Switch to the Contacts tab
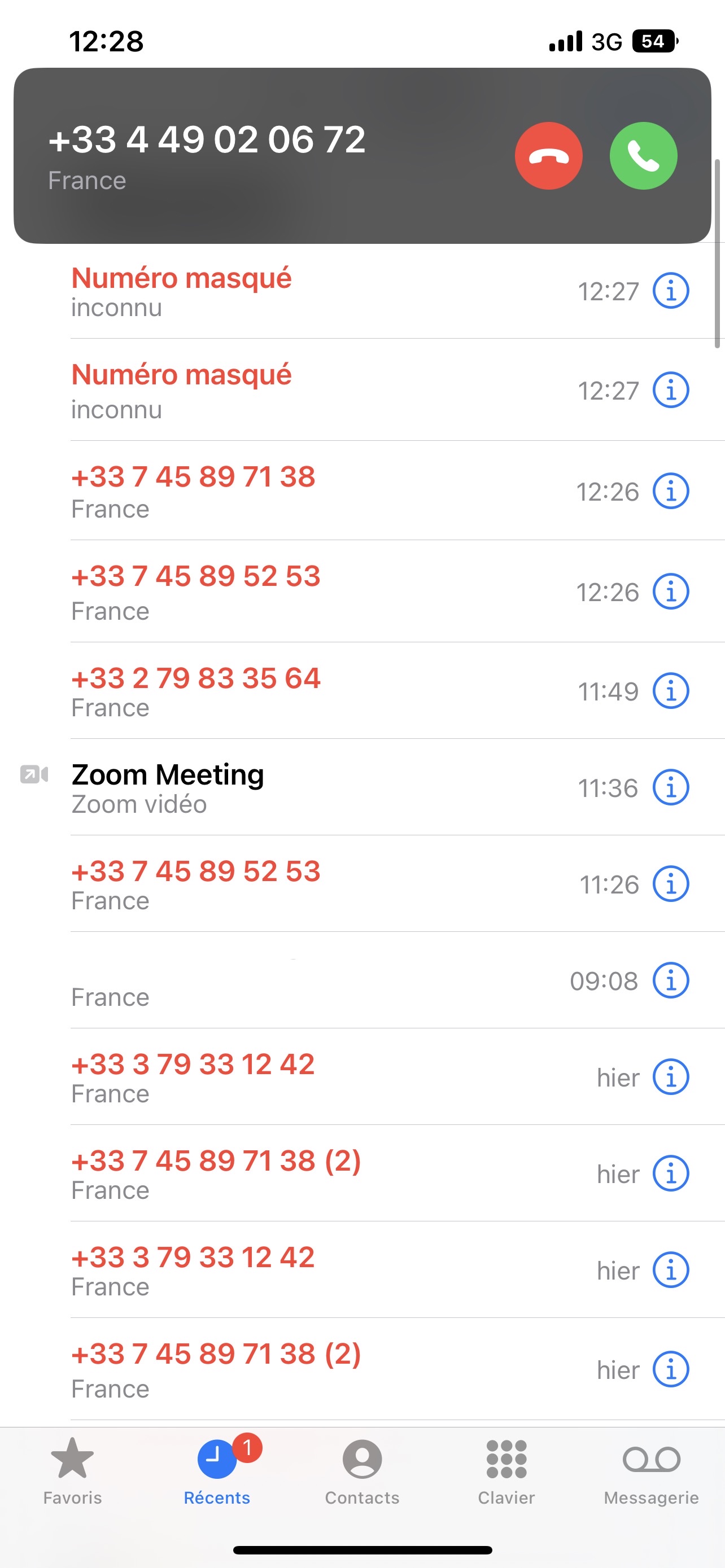 [362, 1469]
